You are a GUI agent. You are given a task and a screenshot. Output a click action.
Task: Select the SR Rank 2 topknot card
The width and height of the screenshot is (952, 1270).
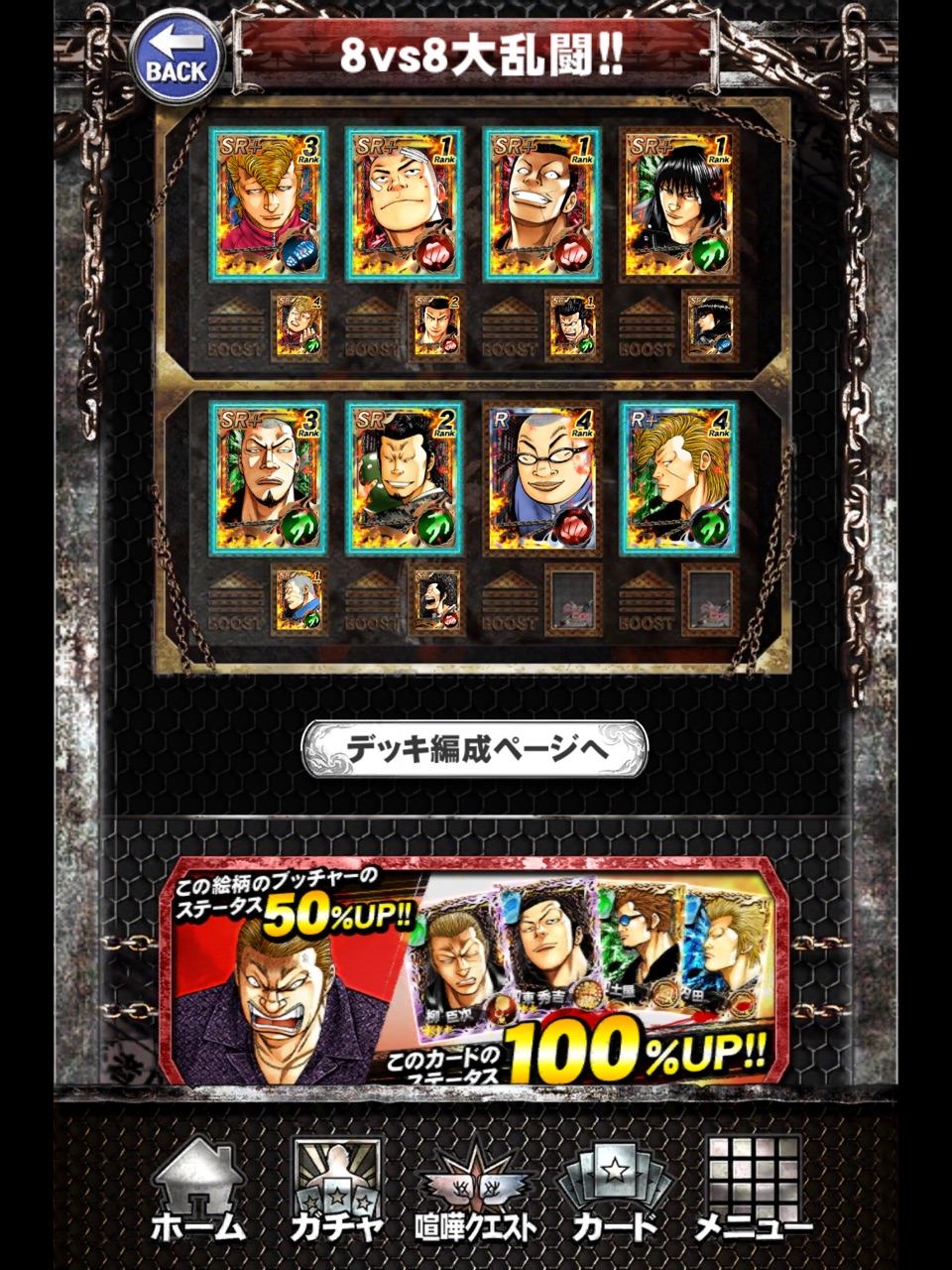pos(405,477)
